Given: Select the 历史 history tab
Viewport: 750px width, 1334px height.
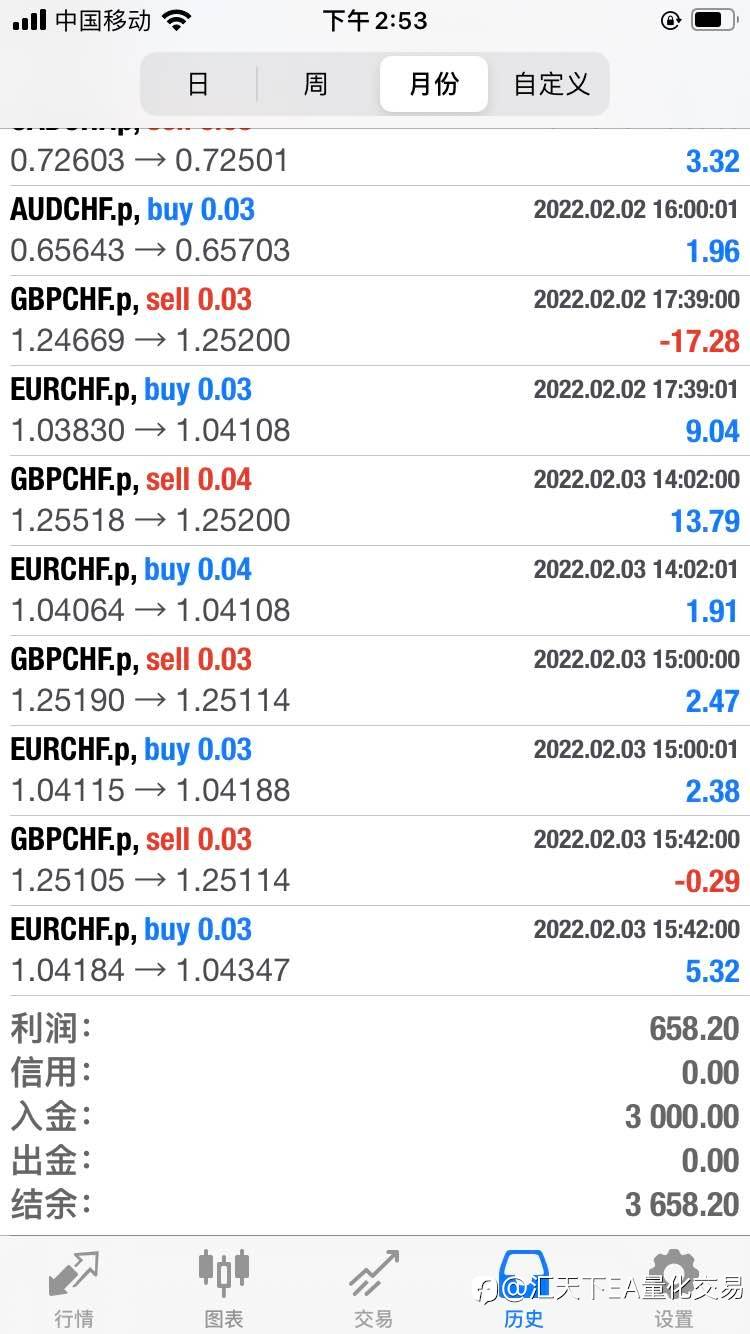Looking at the screenshot, I should [x=524, y=1288].
